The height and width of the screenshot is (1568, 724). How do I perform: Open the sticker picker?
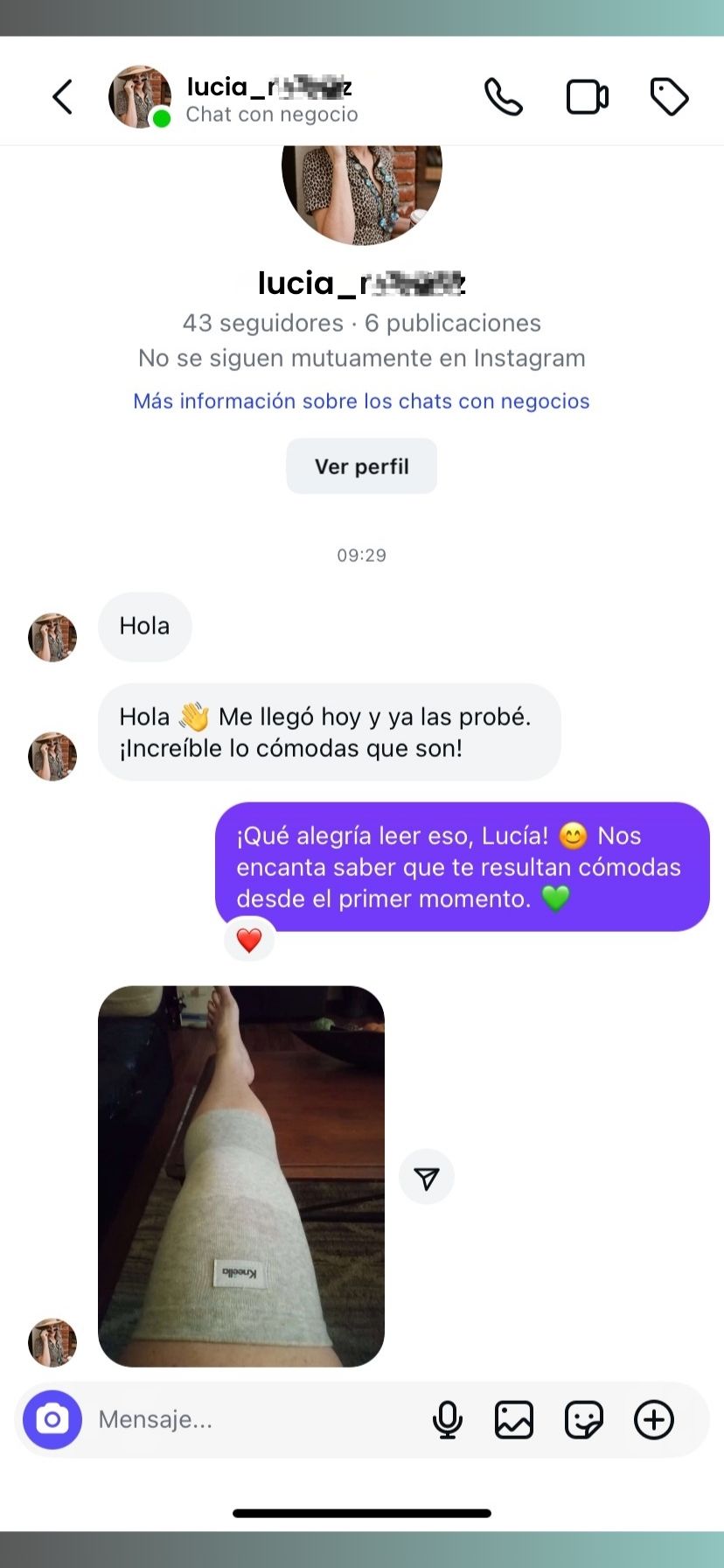(x=584, y=1419)
